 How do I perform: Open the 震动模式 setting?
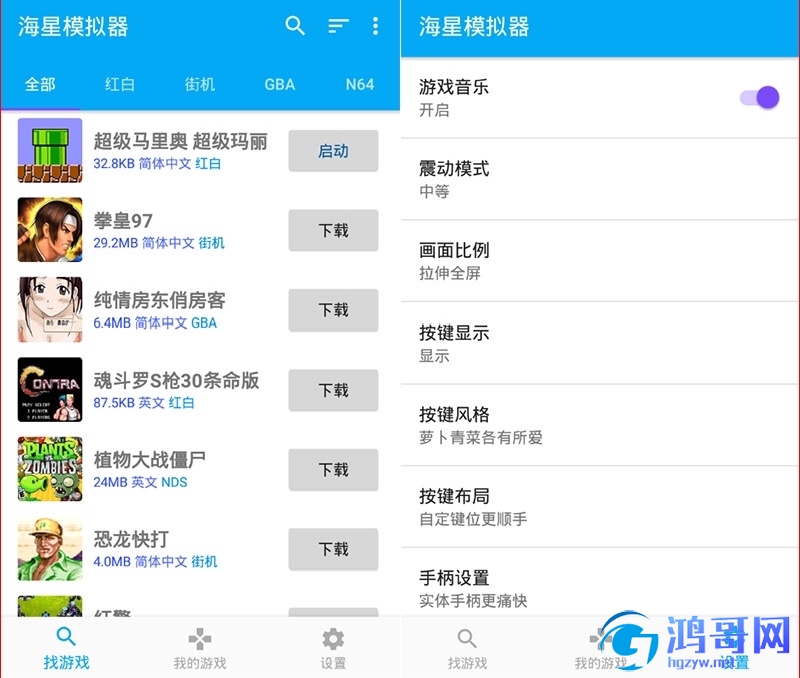point(600,179)
